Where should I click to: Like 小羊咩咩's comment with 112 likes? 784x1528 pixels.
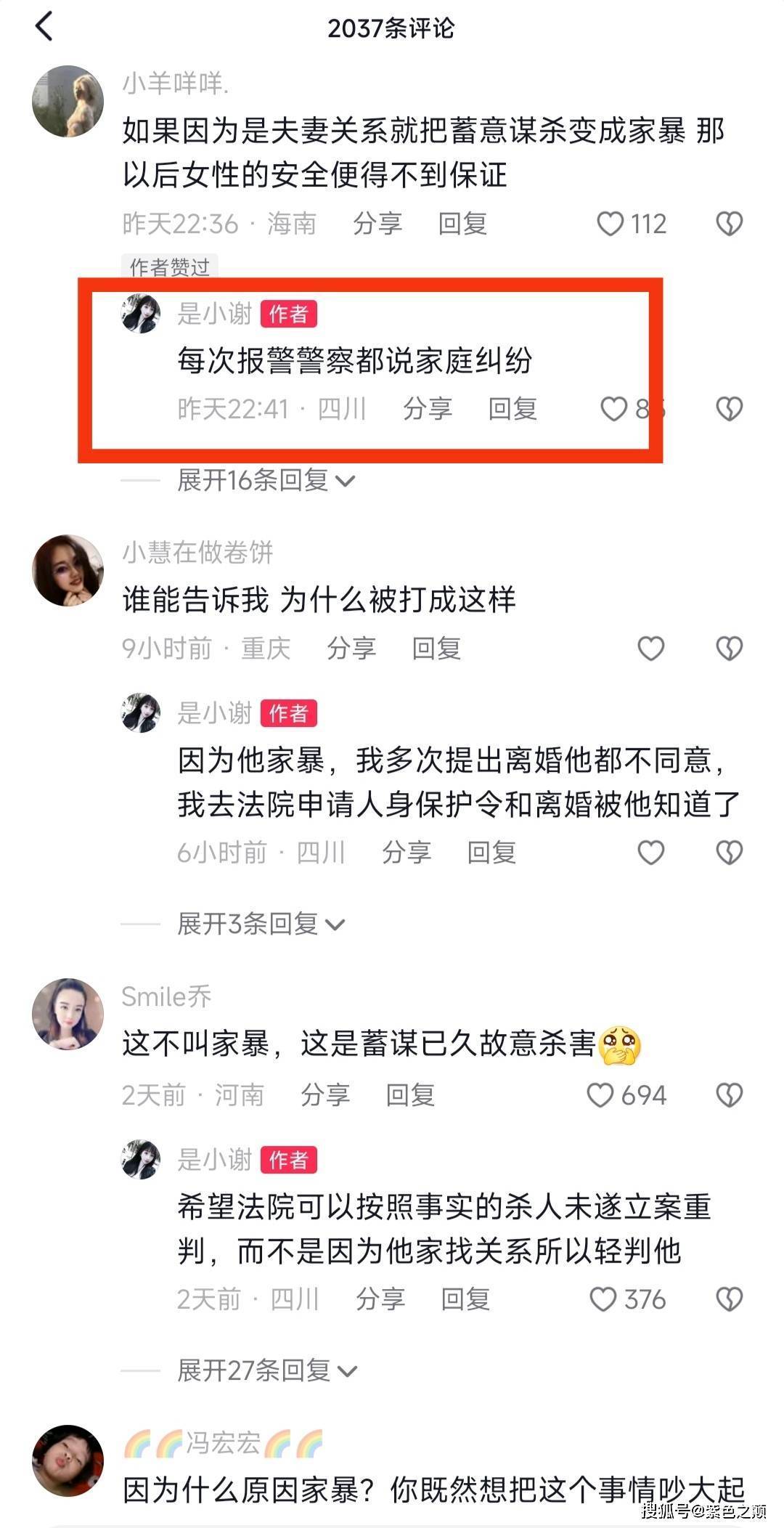pos(611,224)
